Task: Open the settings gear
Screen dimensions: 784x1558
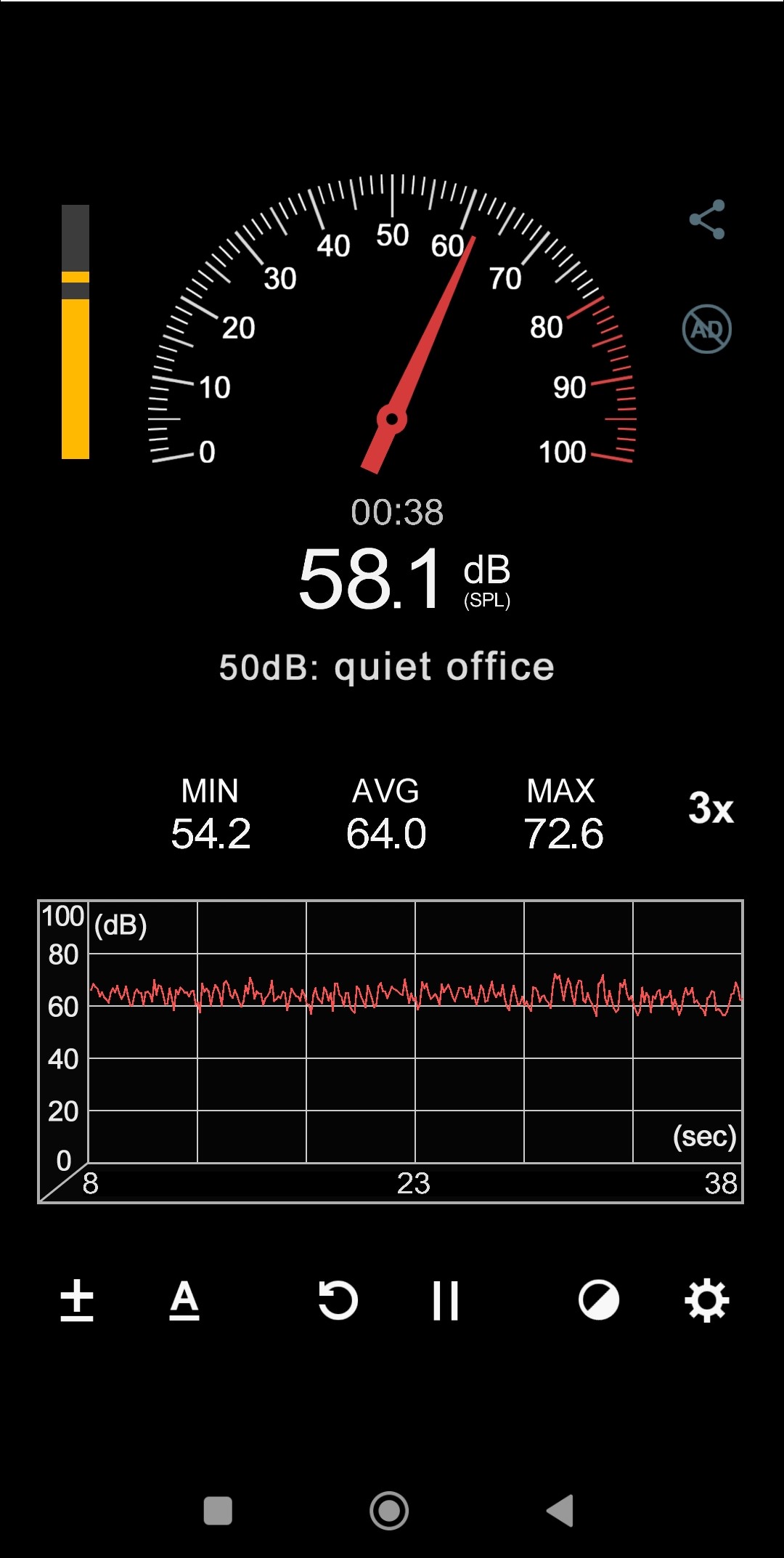Action: click(707, 1300)
